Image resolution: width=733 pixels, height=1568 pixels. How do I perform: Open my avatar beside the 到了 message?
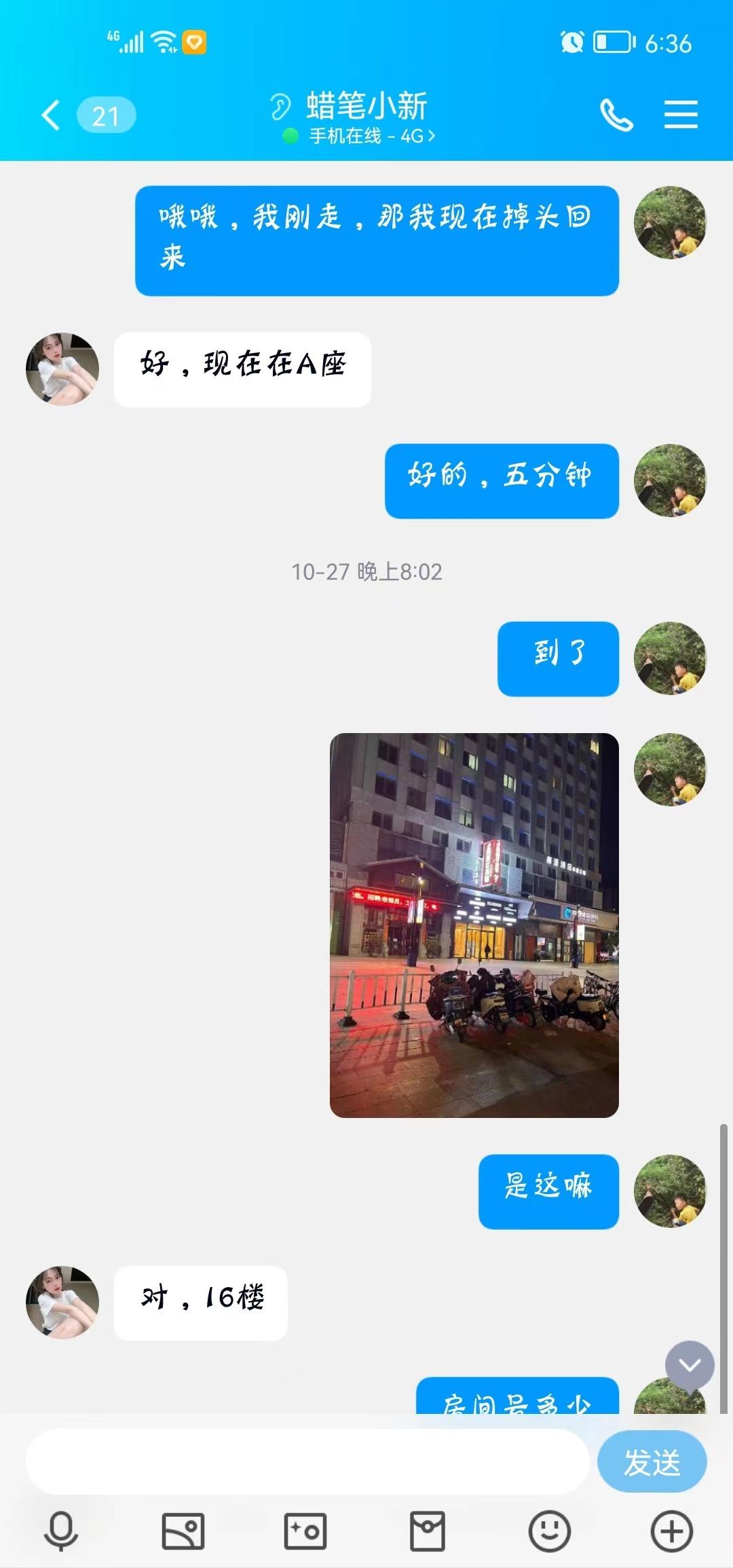click(x=670, y=658)
